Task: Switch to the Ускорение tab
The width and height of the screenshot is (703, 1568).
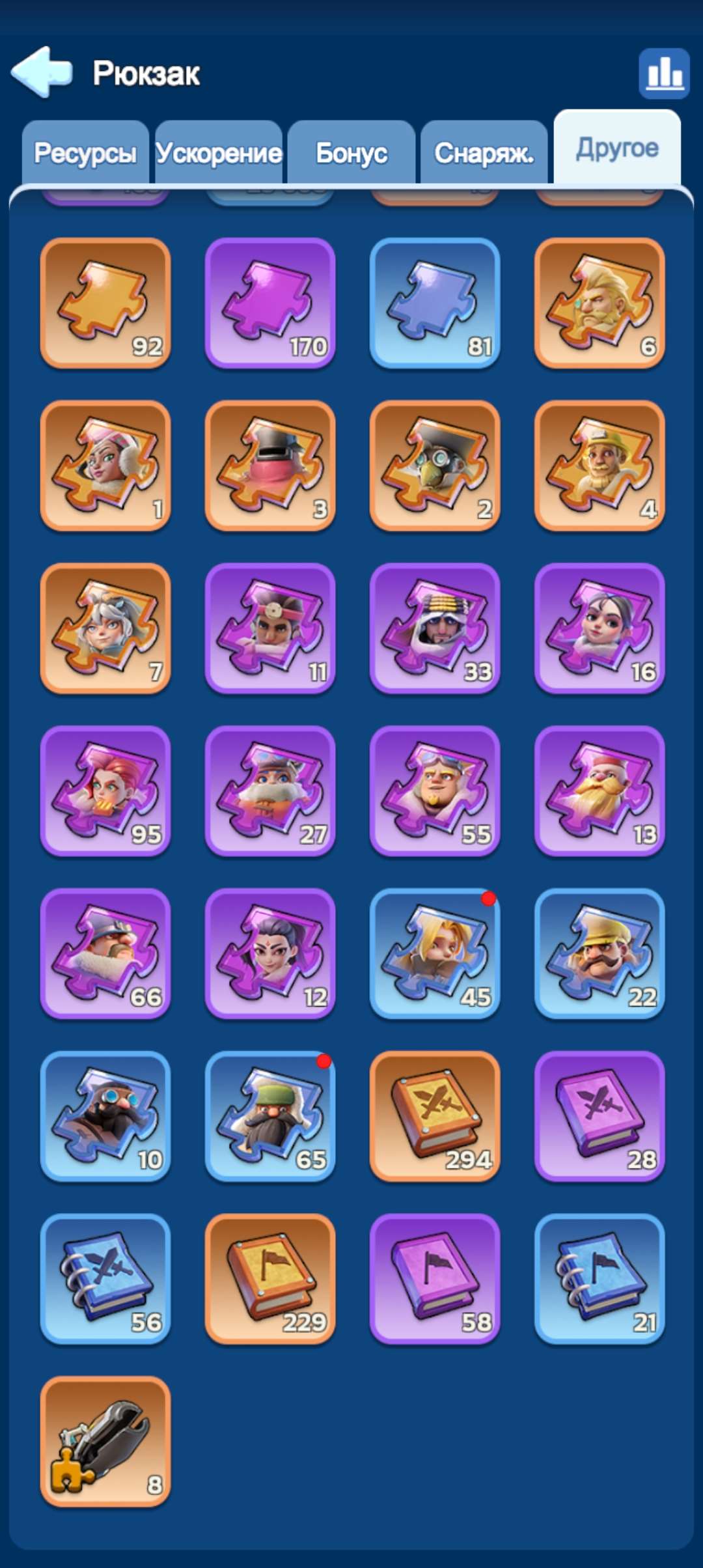Action: pyautogui.click(x=219, y=153)
